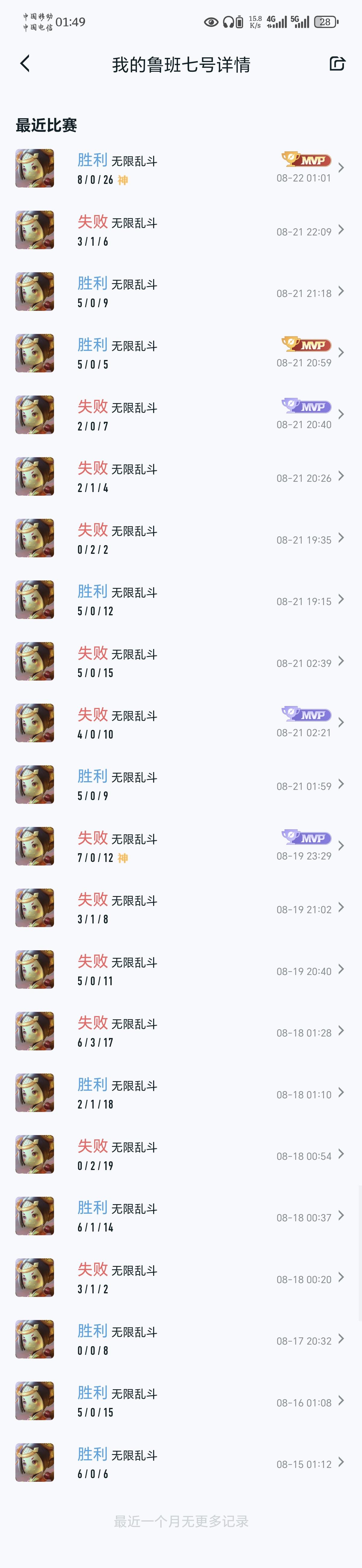
Task: View the 0/0/8 win from 08-17 20:32
Action: click(x=181, y=1340)
